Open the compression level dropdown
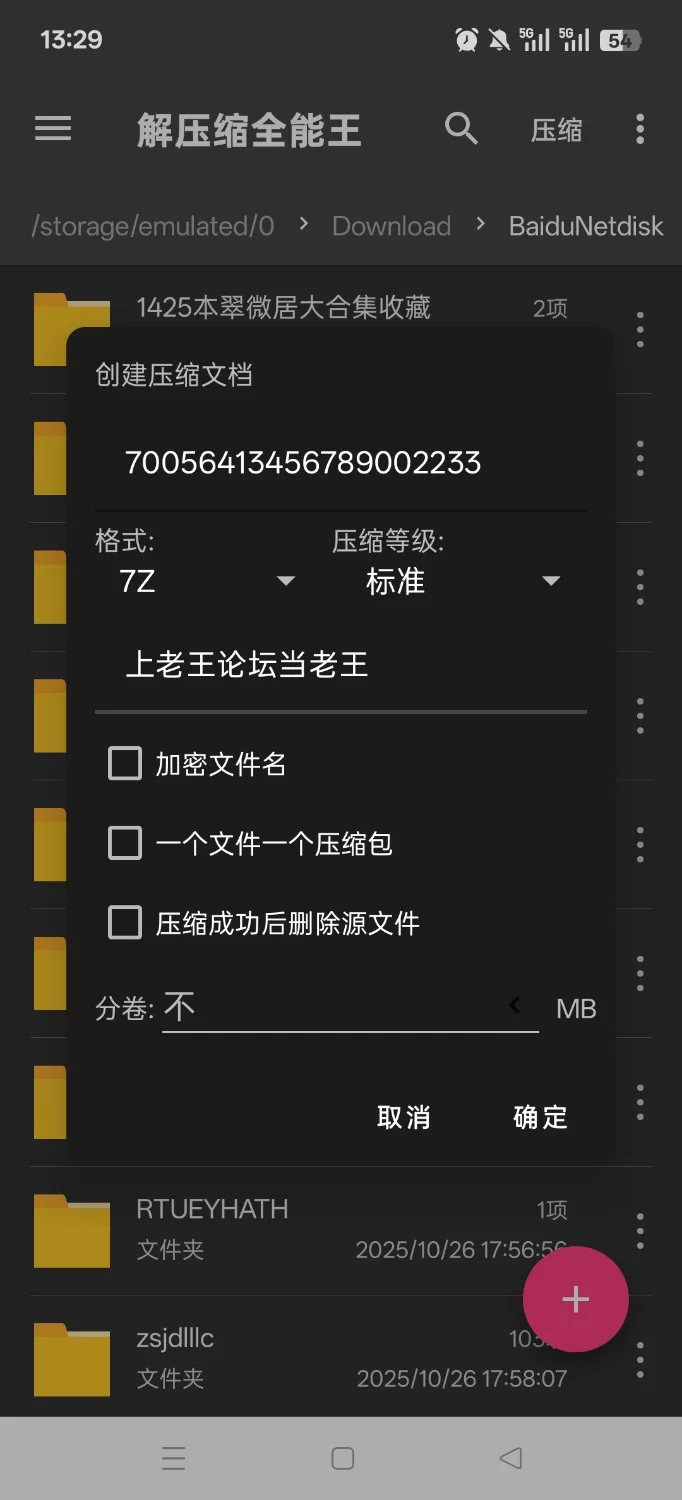The height and width of the screenshot is (1500, 682). pos(460,581)
